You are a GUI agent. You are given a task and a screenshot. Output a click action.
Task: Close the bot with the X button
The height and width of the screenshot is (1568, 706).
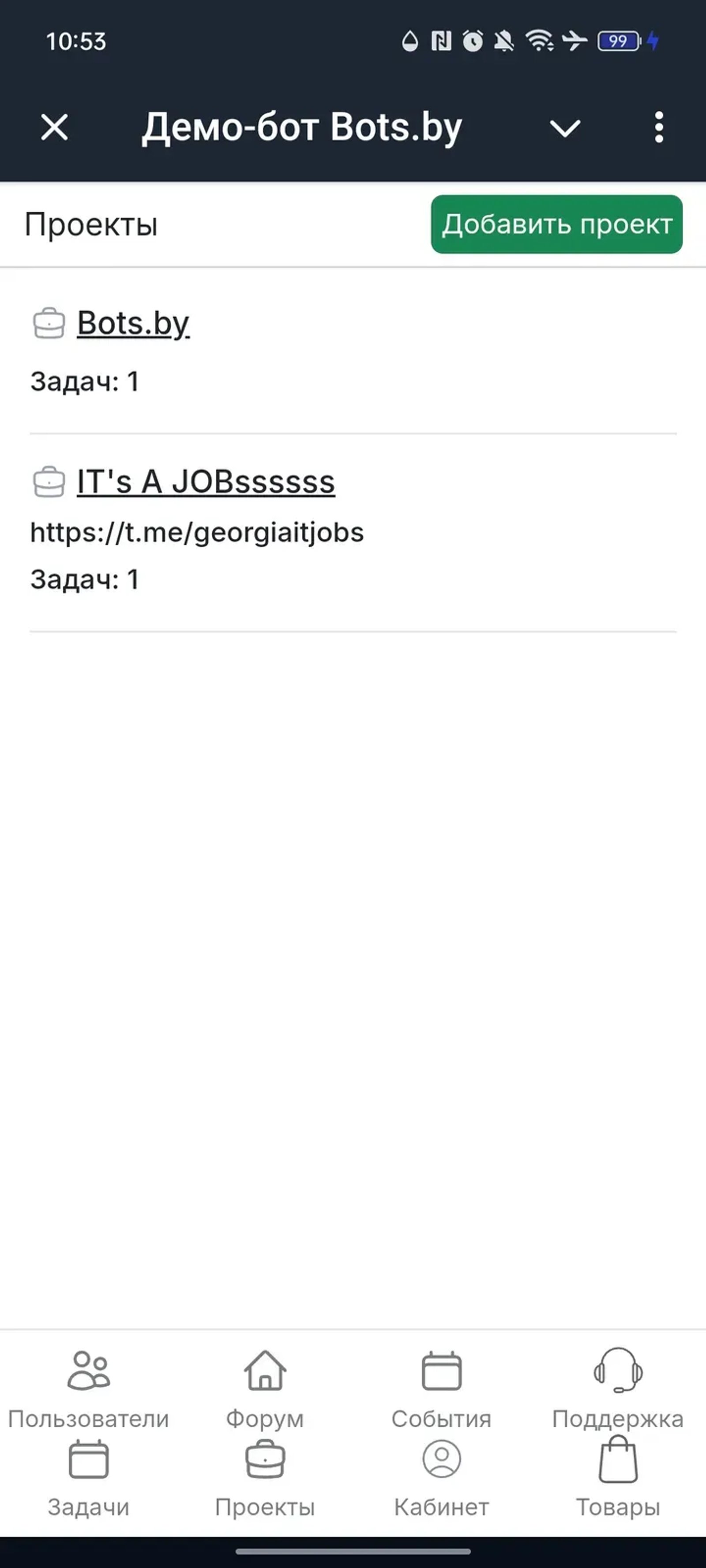[53, 127]
